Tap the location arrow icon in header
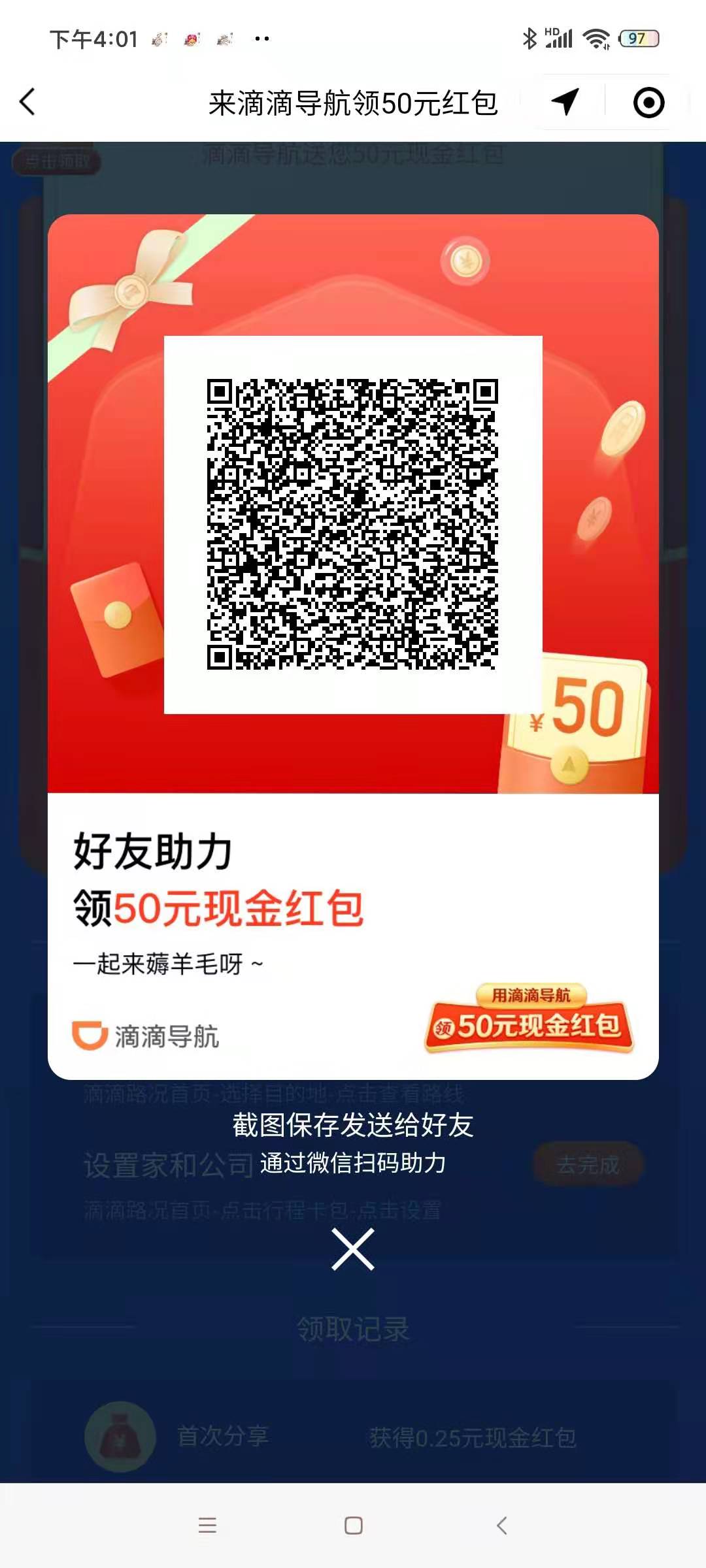The width and height of the screenshot is (706, 1568). tap(565, 103)
